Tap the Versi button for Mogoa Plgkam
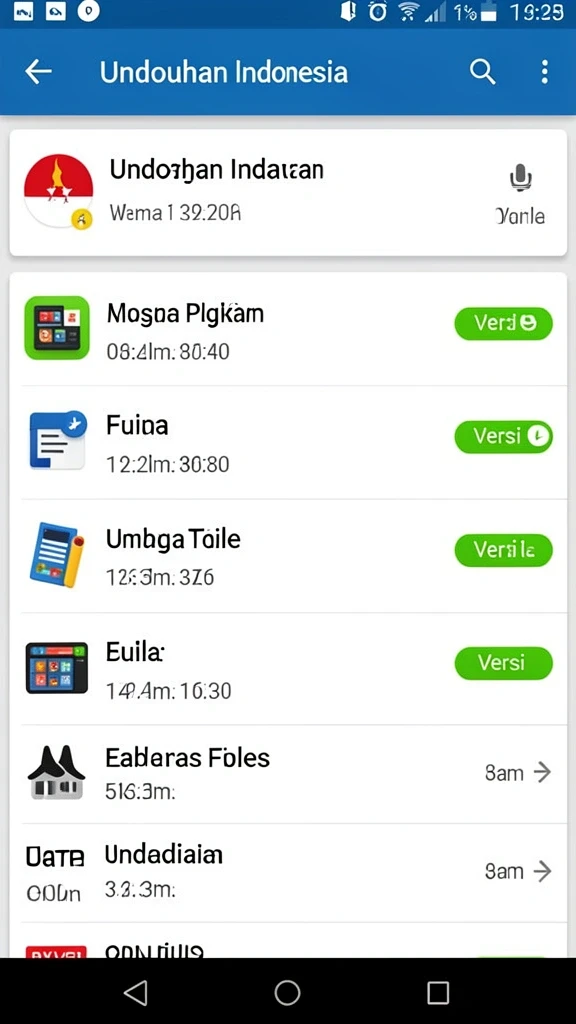 [504, 324]
